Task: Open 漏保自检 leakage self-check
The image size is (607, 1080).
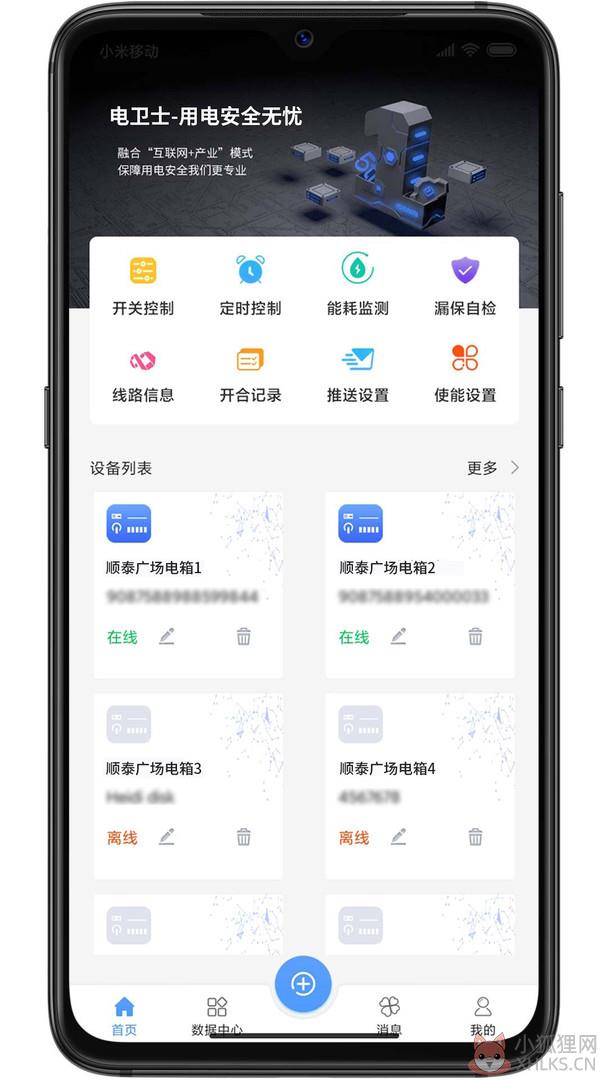Action: click(x=465, y=286)
